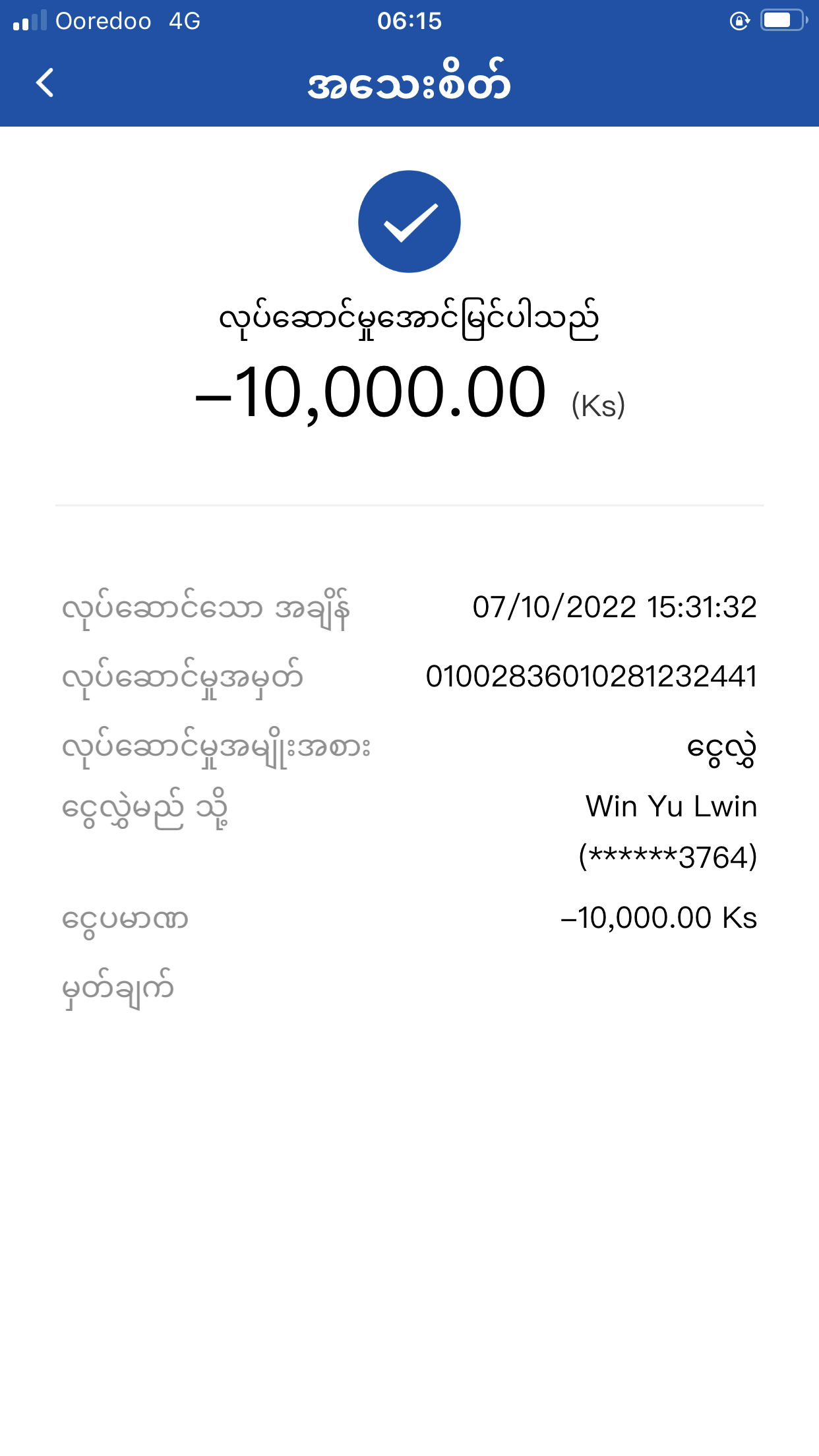
Task: Go back using the header arrow
Action: tap(45, 83)
